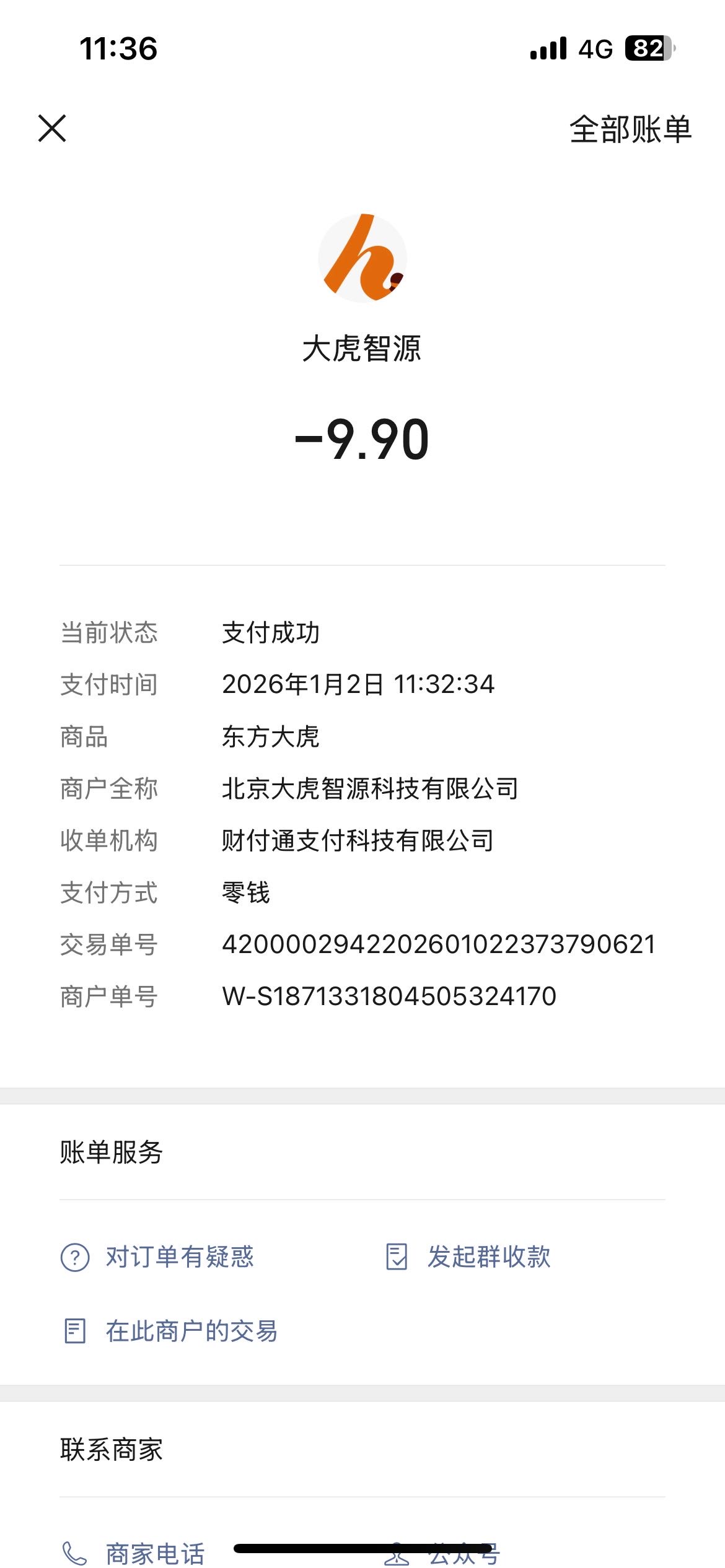Start a group collection via 发起群收款
Viewport: 725px width, 1568px height.
coord(468,1257)
